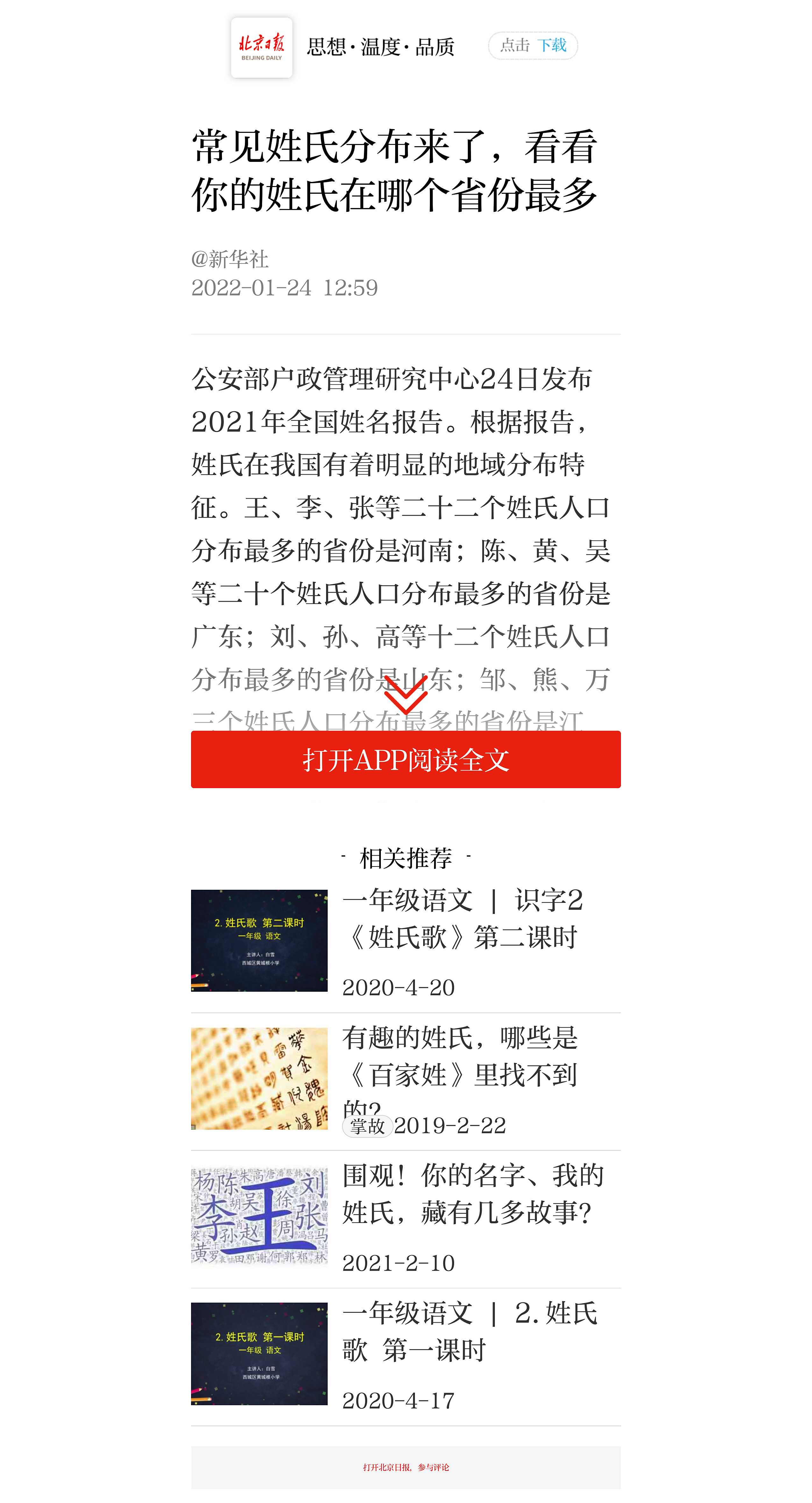Open 有趣的姓氏 百家姓 article
Screen dimensions: 812x1503
point(460,1057)
